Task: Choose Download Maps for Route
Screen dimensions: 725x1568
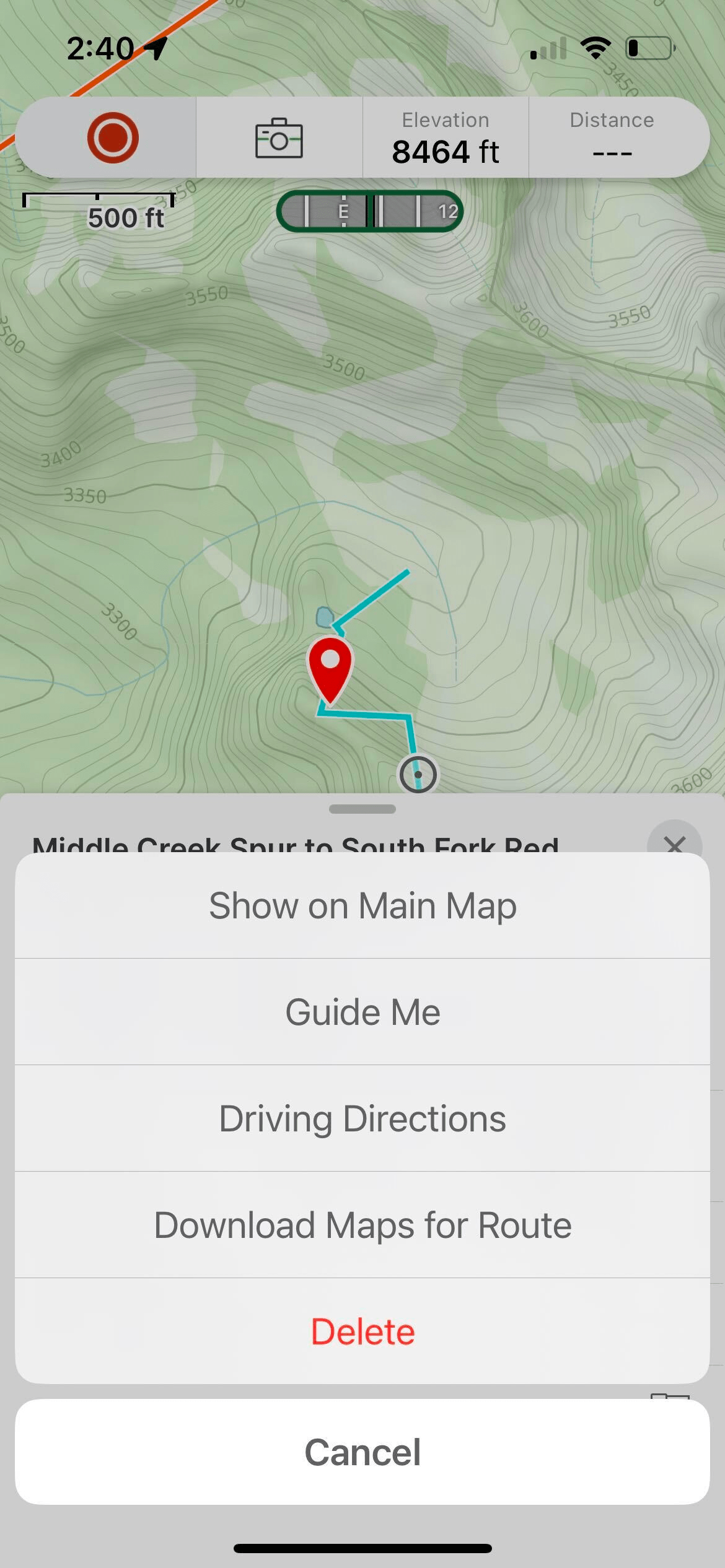Action: pos(362,1224)
